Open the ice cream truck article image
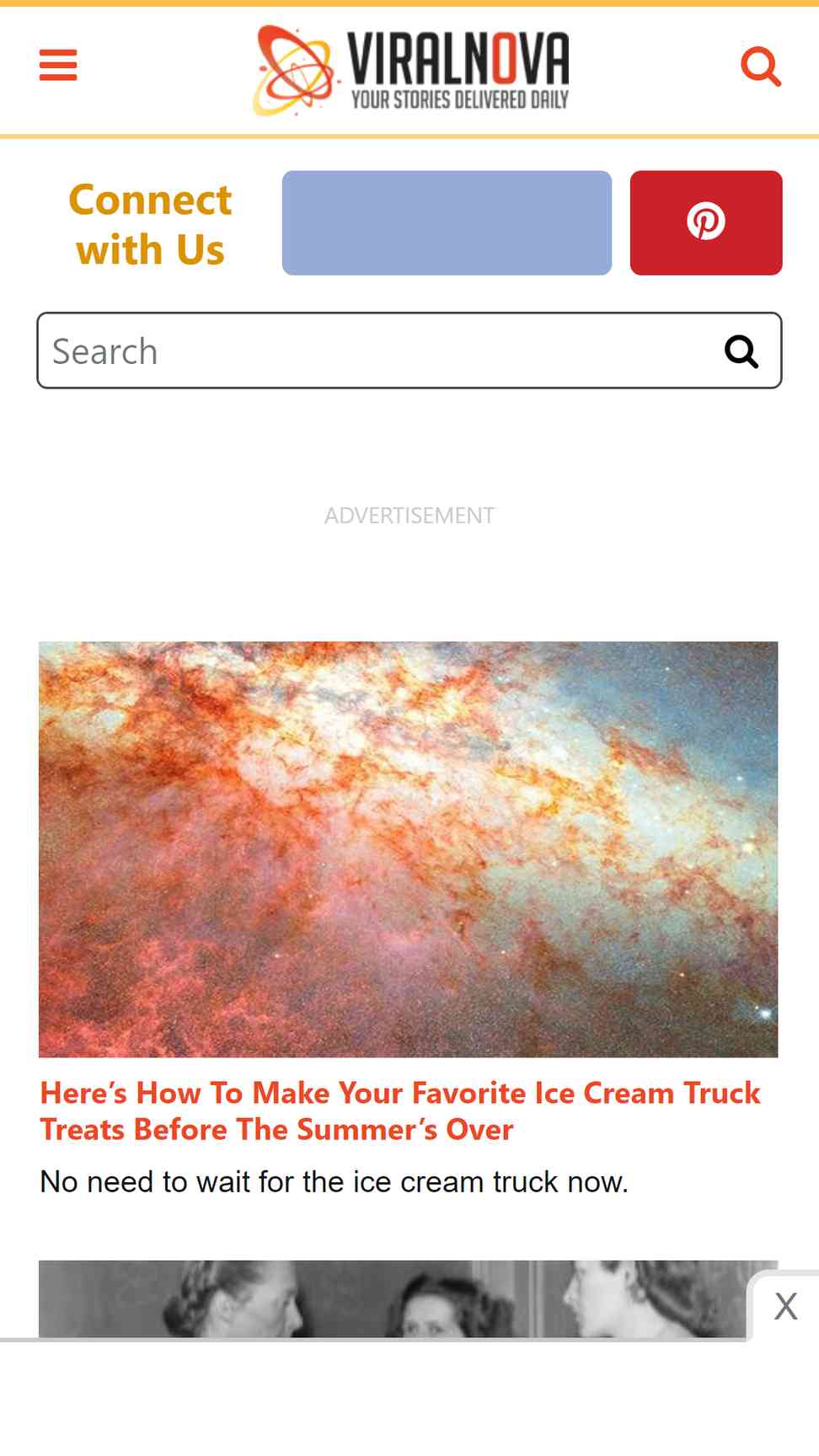819x1456 pixels. (x=408, y=848)
